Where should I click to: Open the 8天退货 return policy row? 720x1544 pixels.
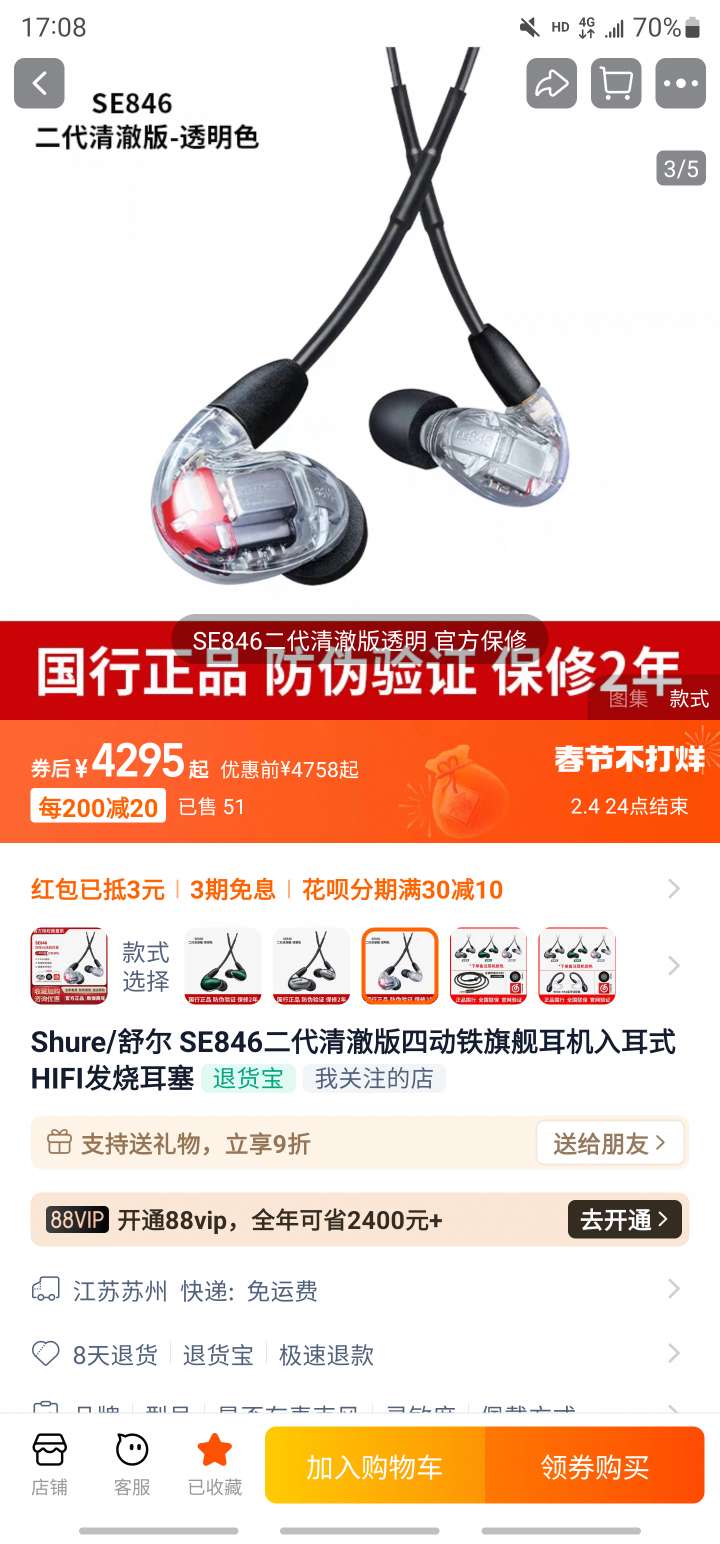click(360, 1355)
